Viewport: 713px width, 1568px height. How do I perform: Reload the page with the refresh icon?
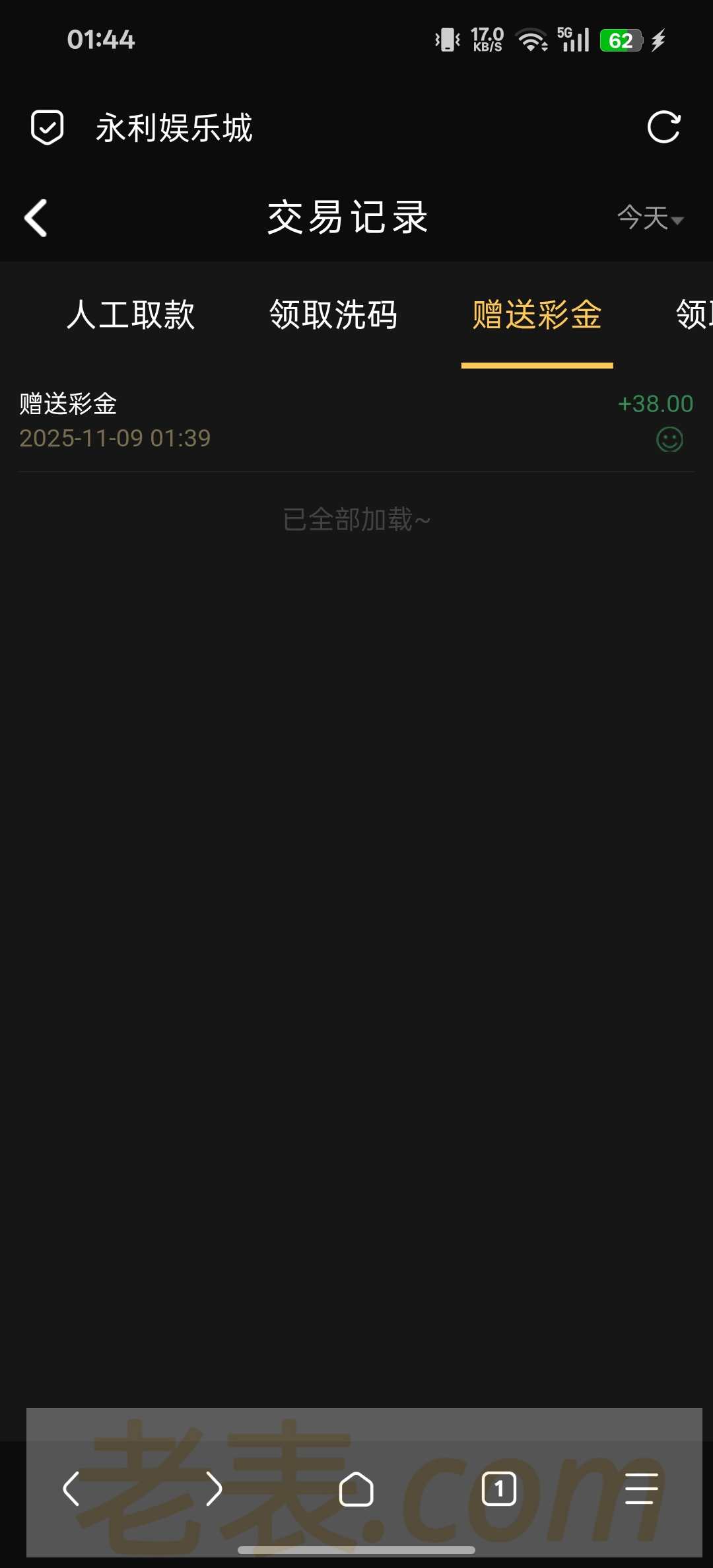(x=663, y=127)
